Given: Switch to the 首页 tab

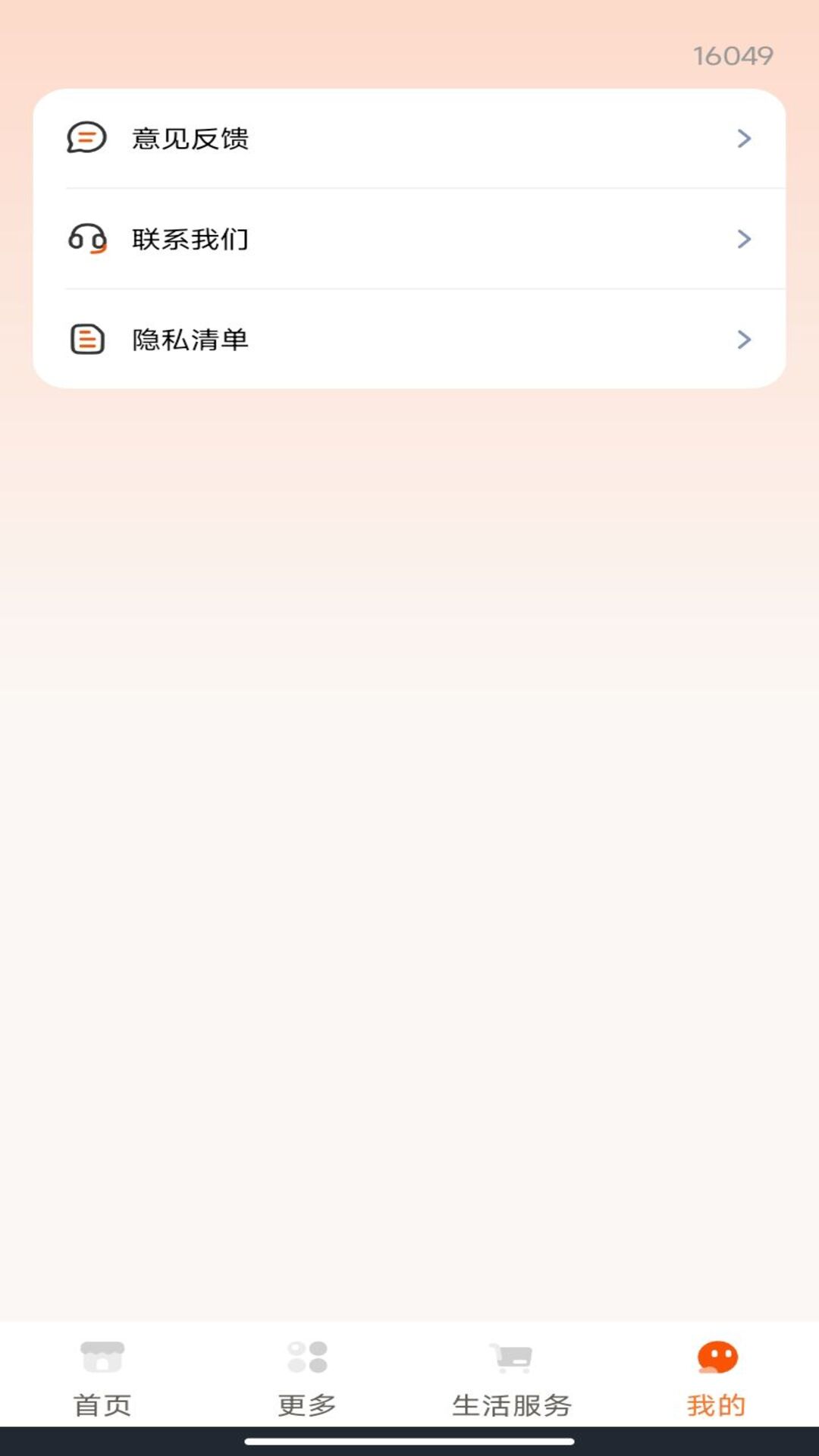Looking at the screenshot, I should click(x=102, y=1403).
